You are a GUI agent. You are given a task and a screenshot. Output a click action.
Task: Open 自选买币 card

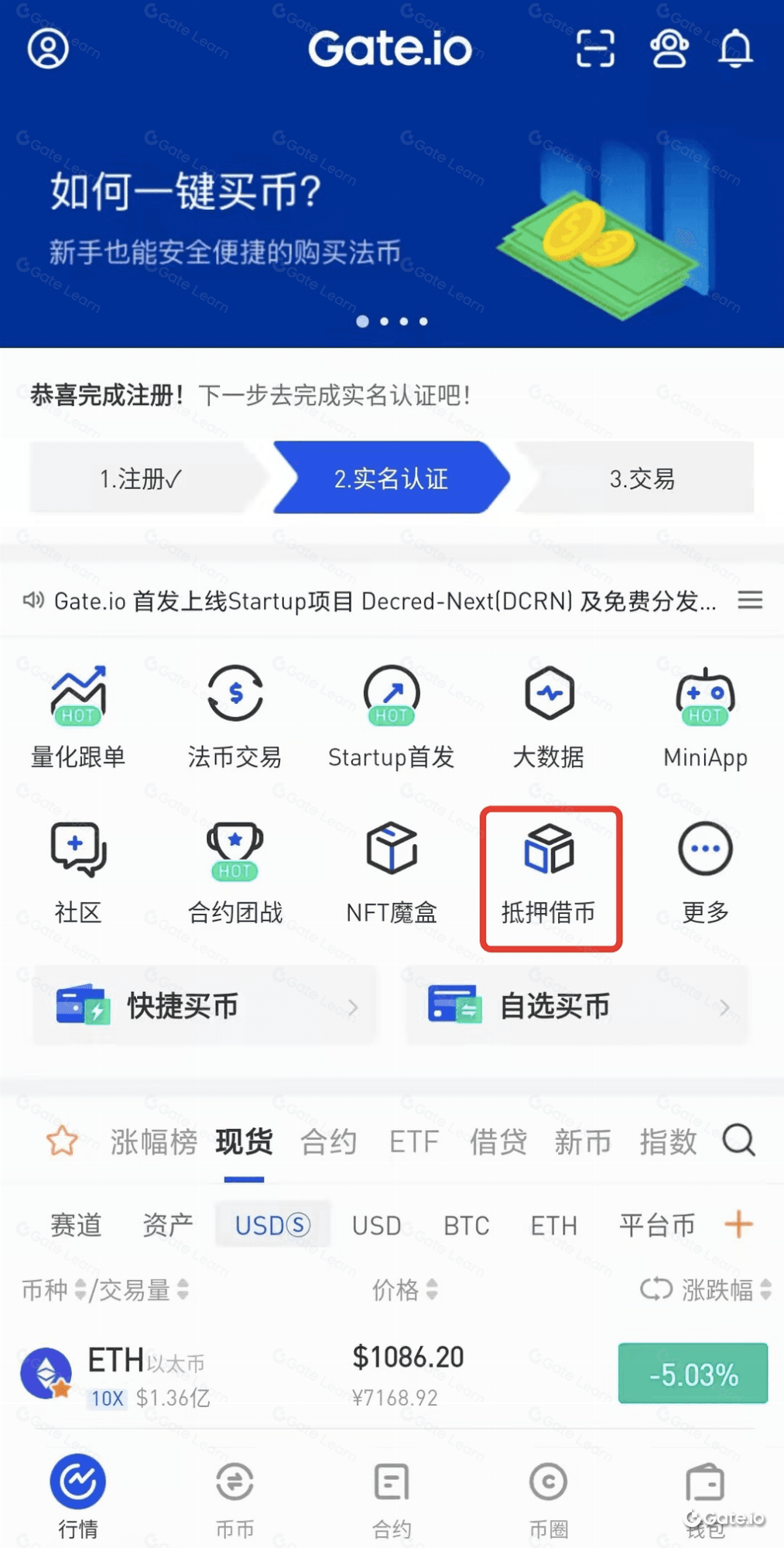click(x=577, y=1006)
